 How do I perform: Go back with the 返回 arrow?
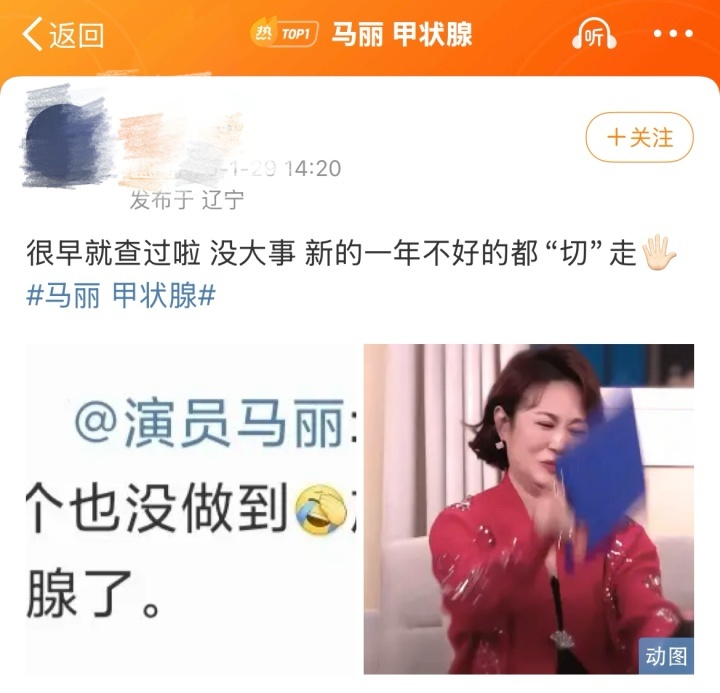(62, 36)
